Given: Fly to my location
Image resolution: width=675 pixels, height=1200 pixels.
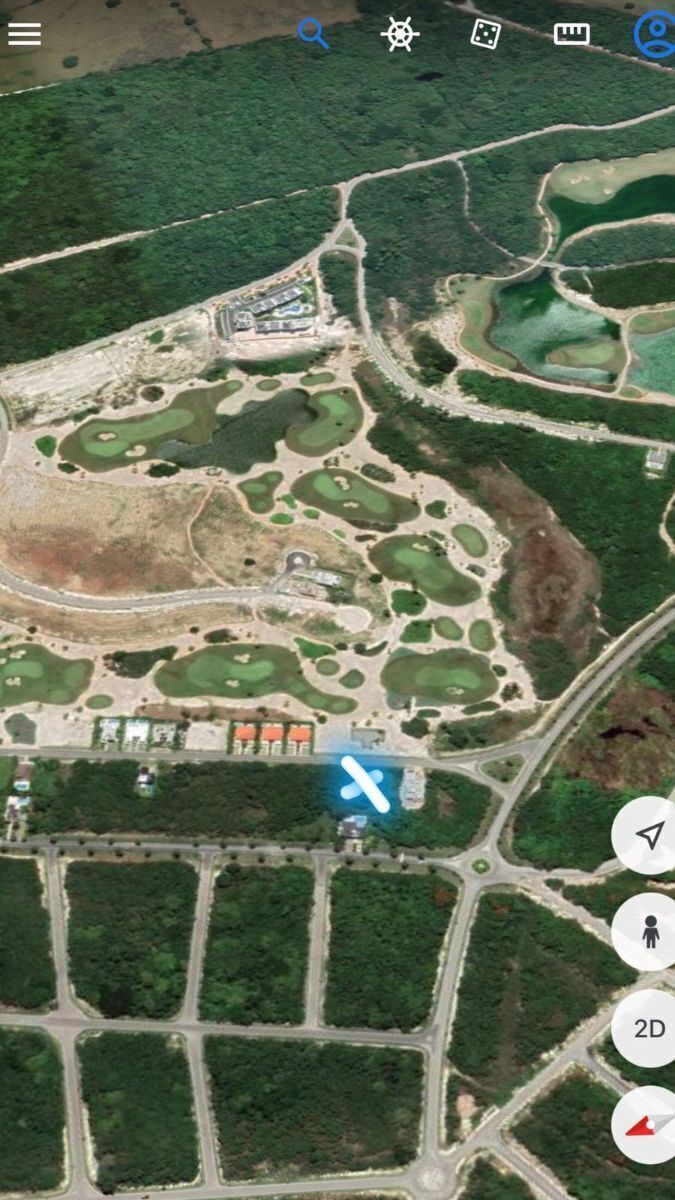Looking at the screenshot, I should [649, 835].
